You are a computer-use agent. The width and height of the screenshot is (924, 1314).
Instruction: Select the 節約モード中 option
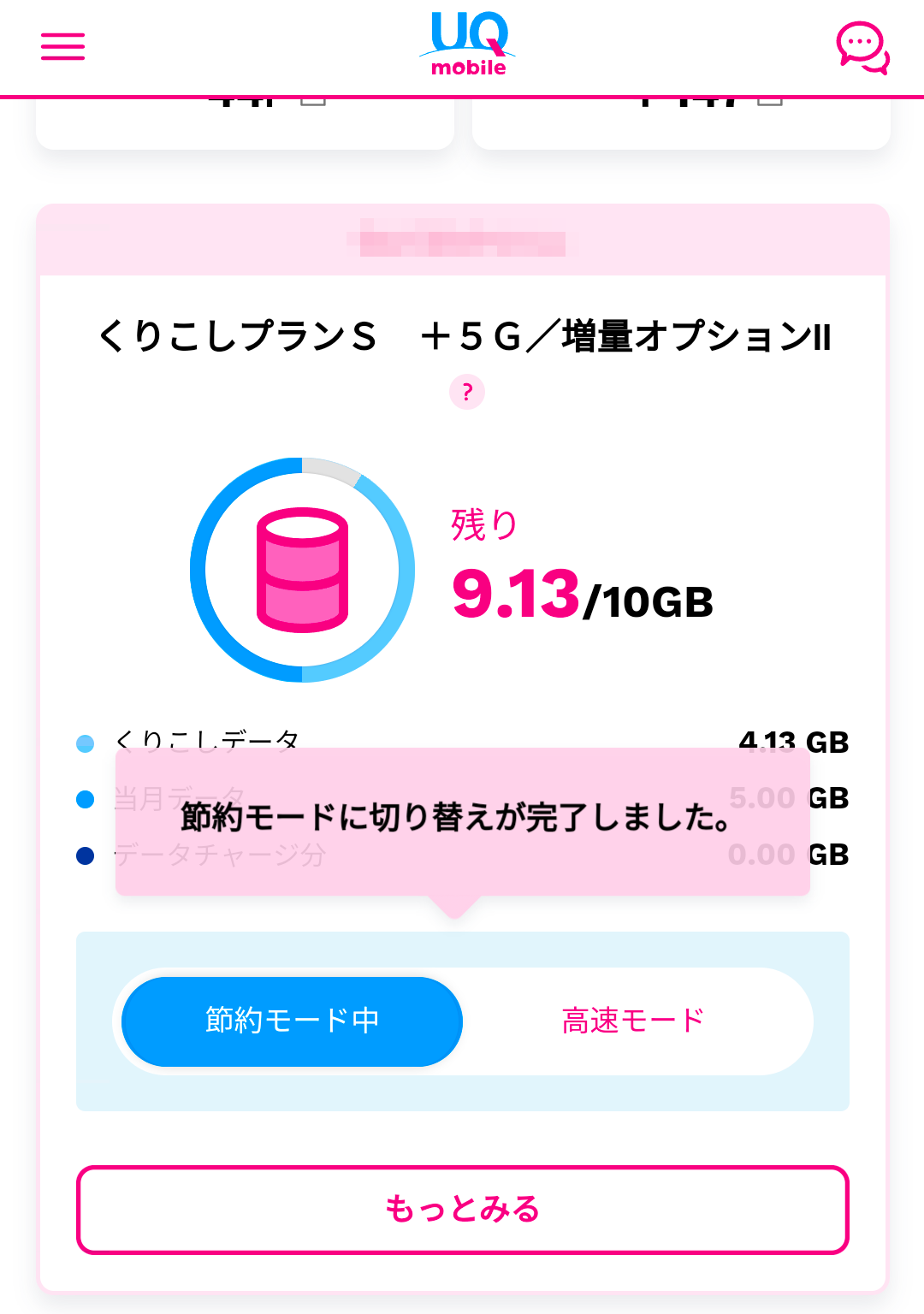[x=293, y=1021]
